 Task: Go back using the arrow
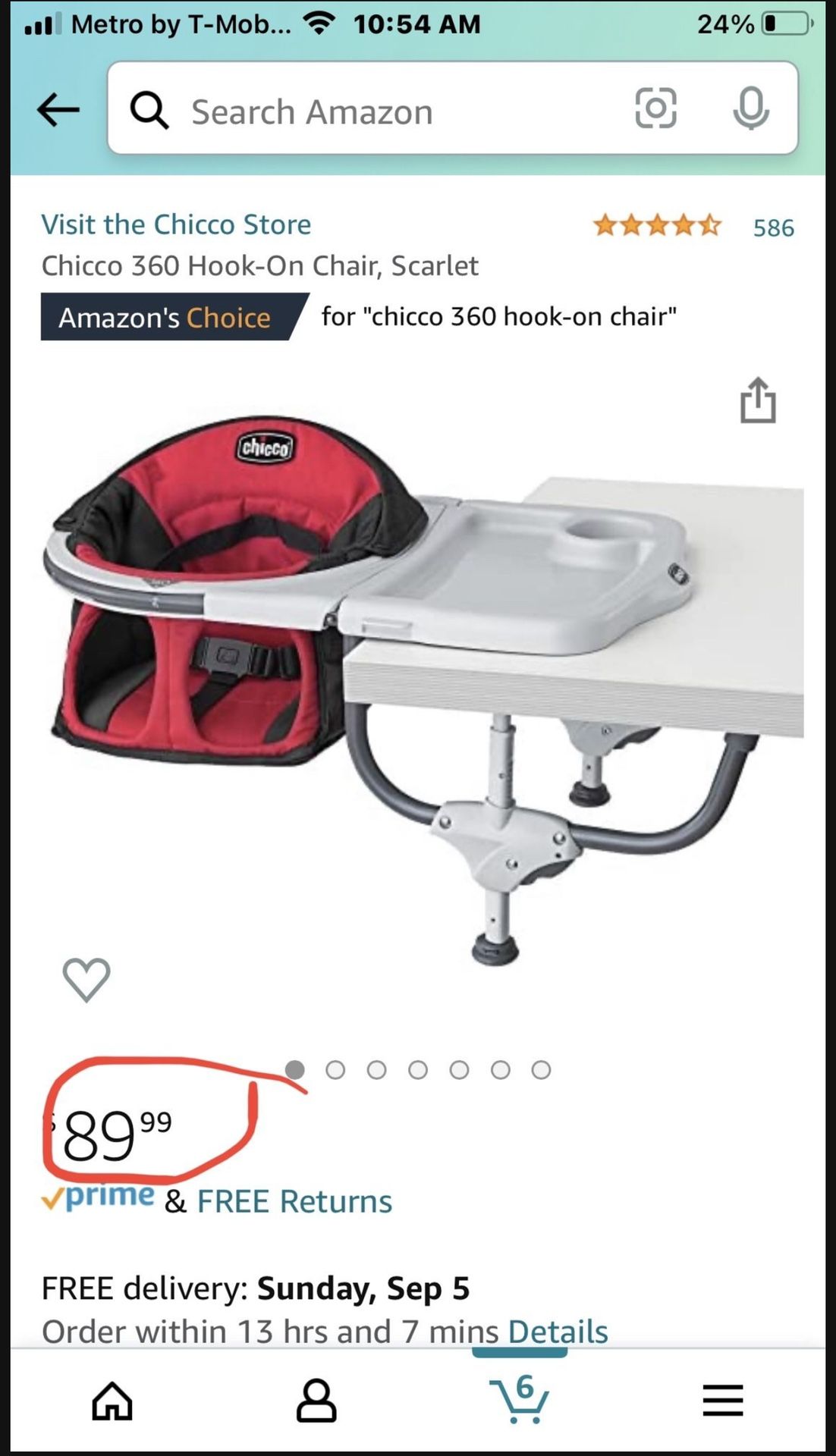point(58,111)
